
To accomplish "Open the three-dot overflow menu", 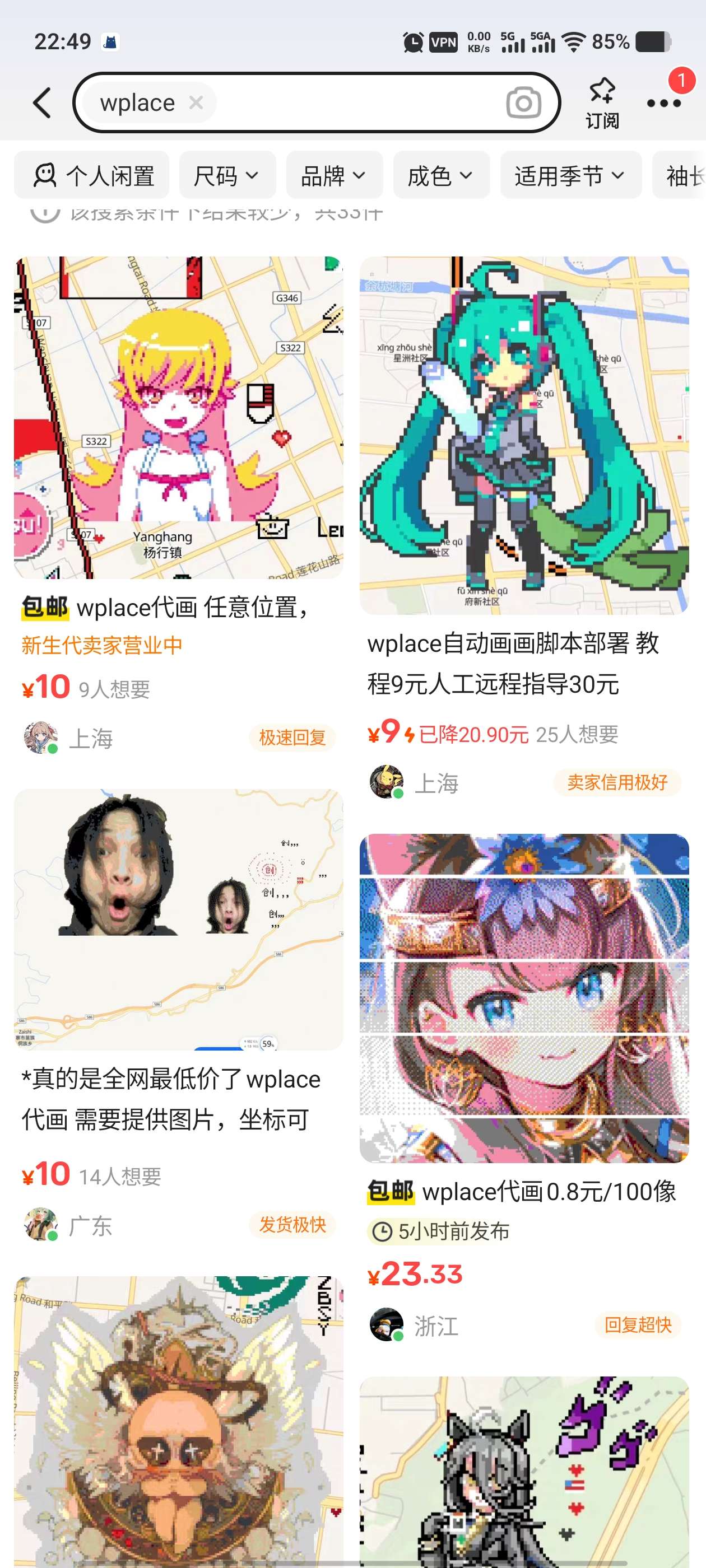I will pos(663,103).
